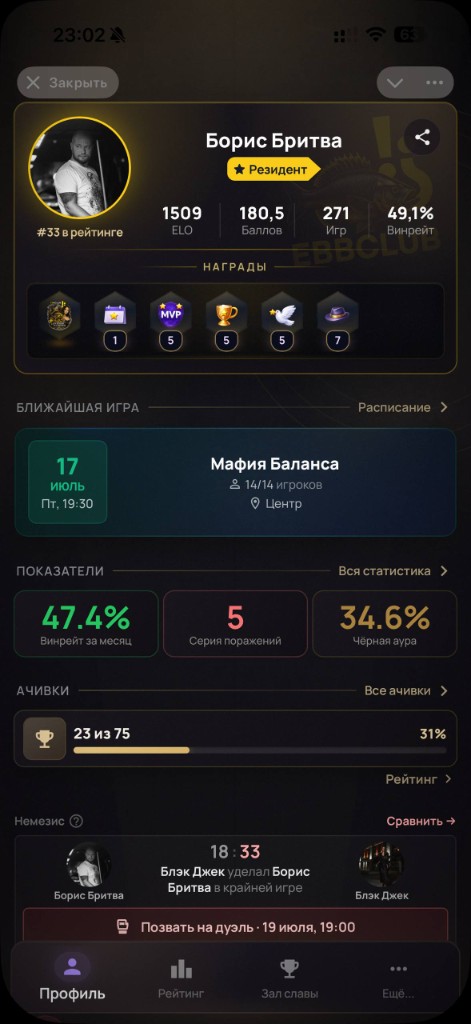471x1024 pixels.
Task: Close the view with the Закрыть button
Action: click(67, 83)
